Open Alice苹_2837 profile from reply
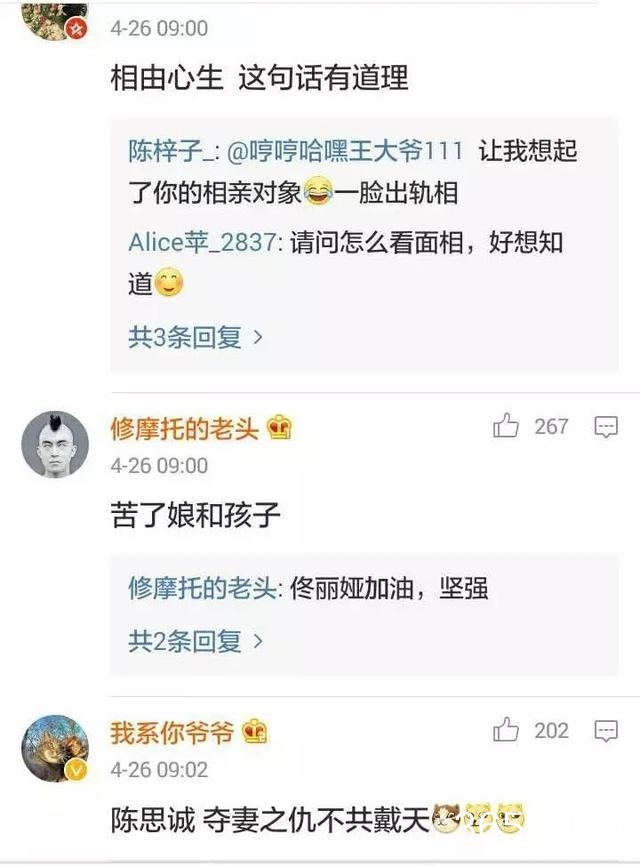This screenshot has height=866, width=640. [x=206, y=243]
